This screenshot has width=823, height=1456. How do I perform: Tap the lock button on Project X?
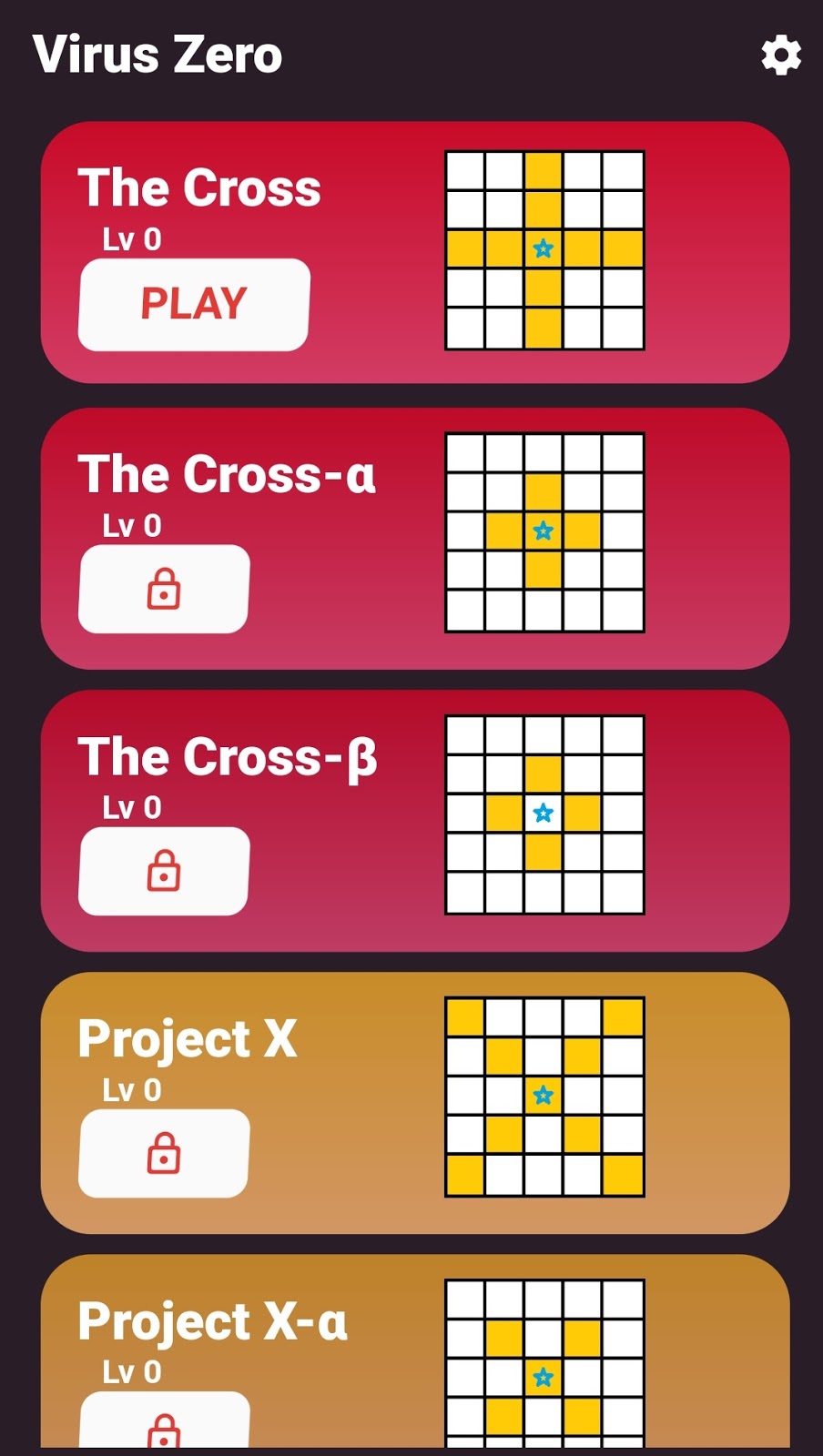[x=164, y=1153]
